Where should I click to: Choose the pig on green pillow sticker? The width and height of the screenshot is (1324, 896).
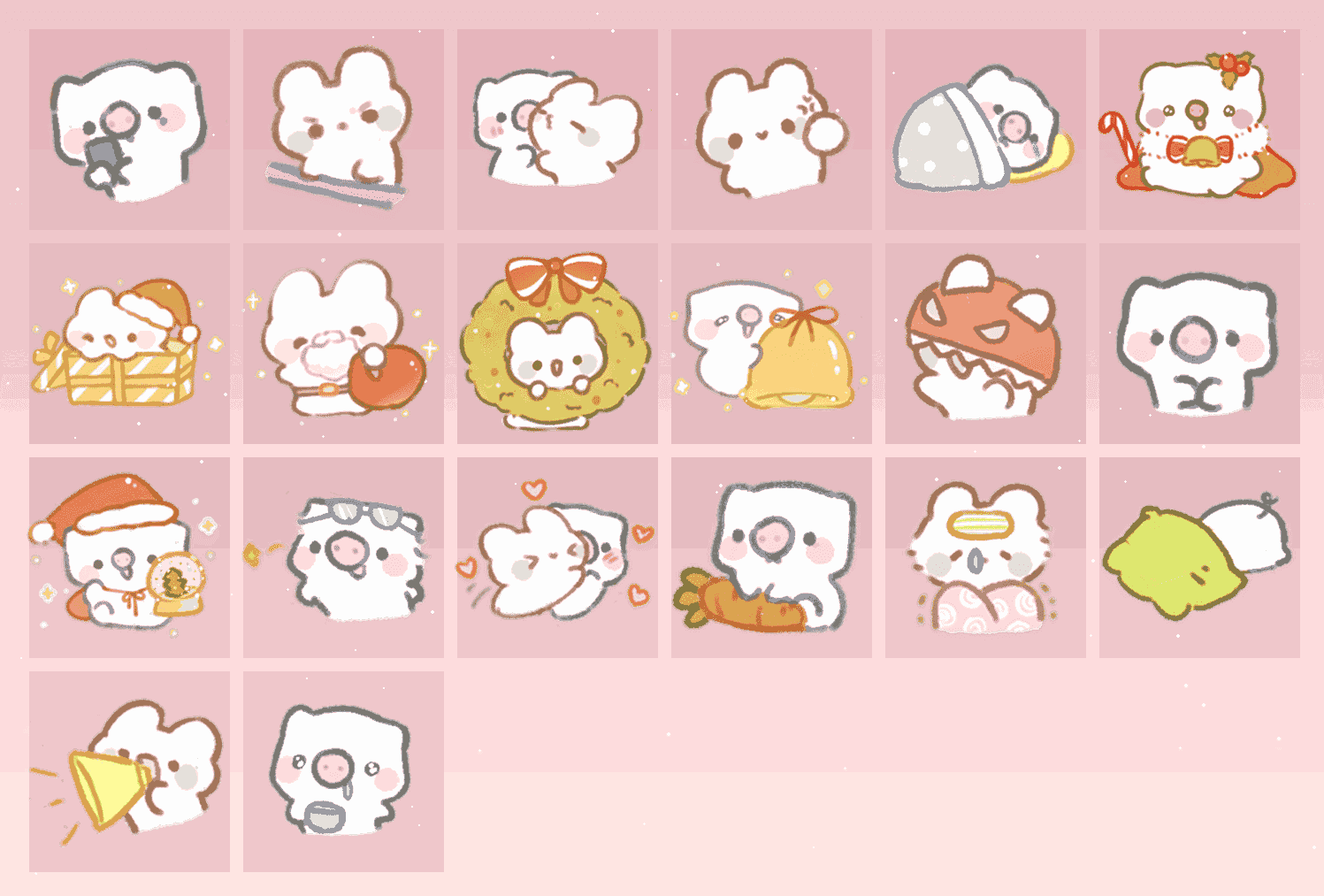(x=1199, y=557)
